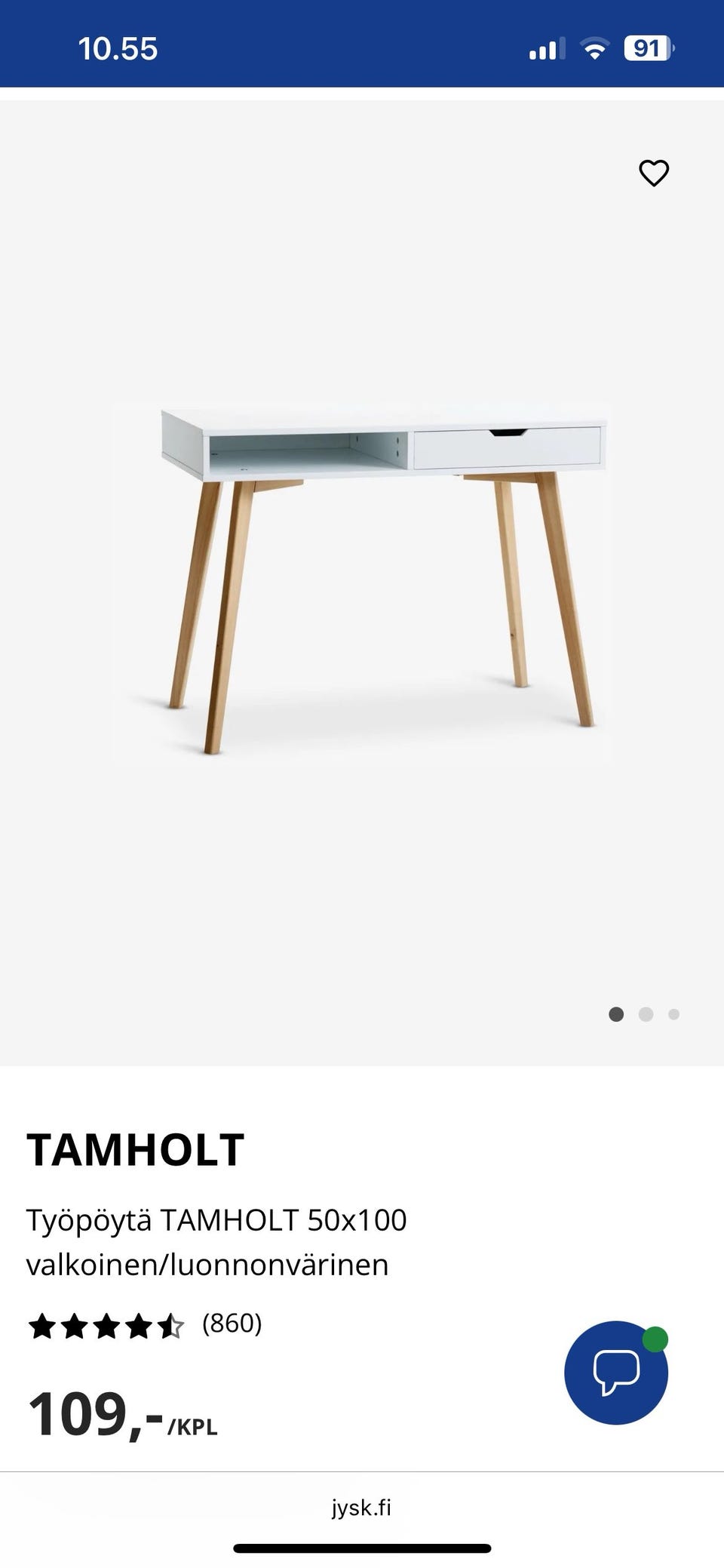
Task: Open the 860 customer reviews
Action: point(232,1324)
